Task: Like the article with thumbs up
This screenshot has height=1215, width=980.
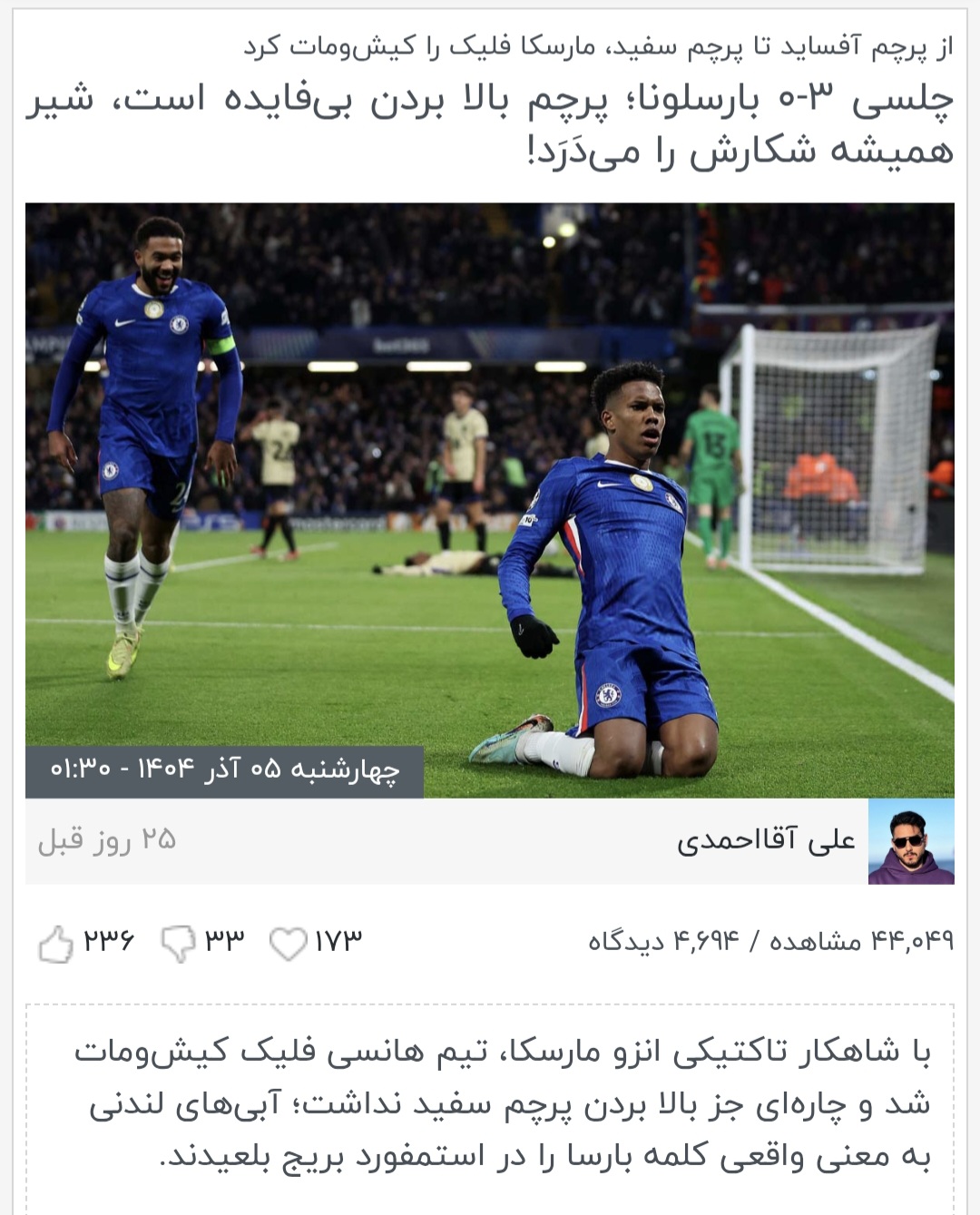Action: 56,944
